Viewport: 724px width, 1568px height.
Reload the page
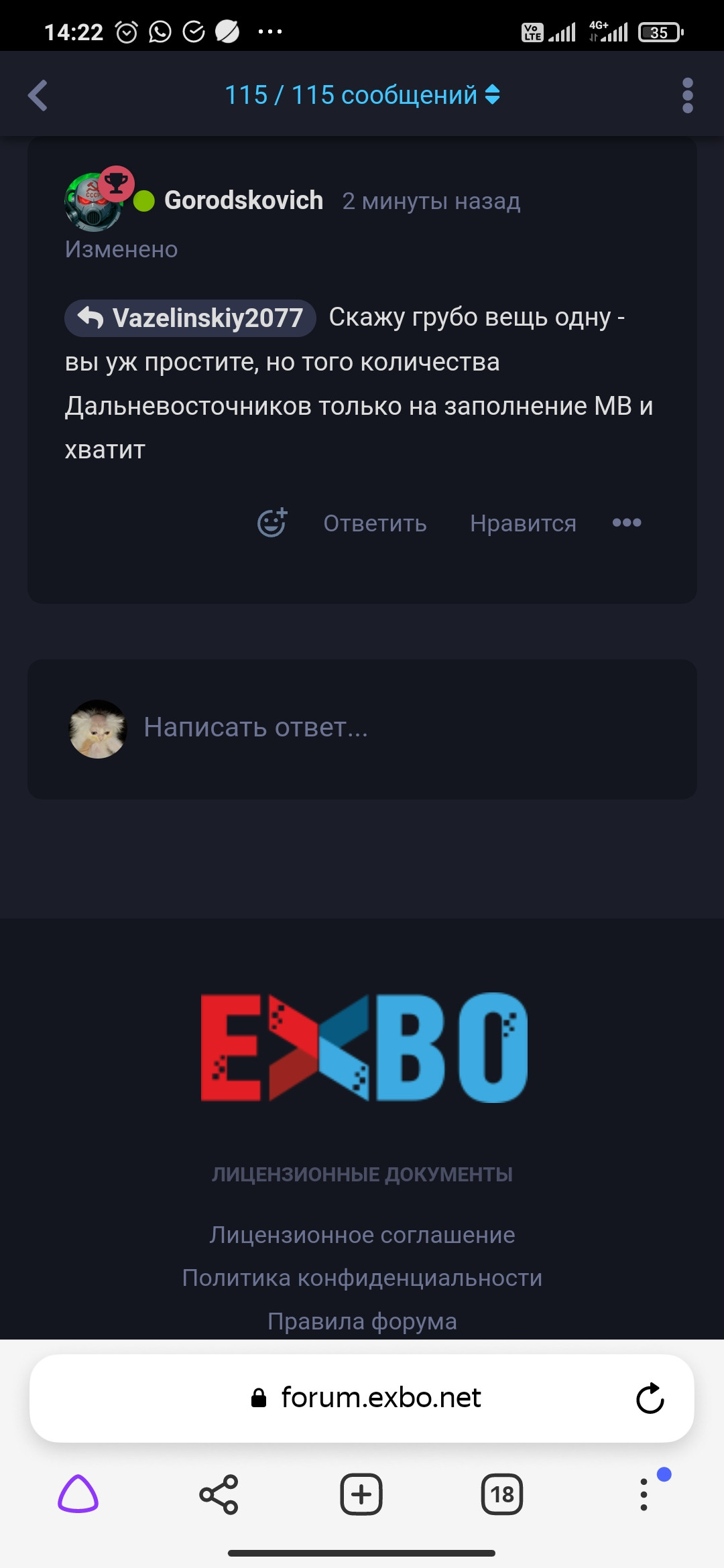point(650,1398)
